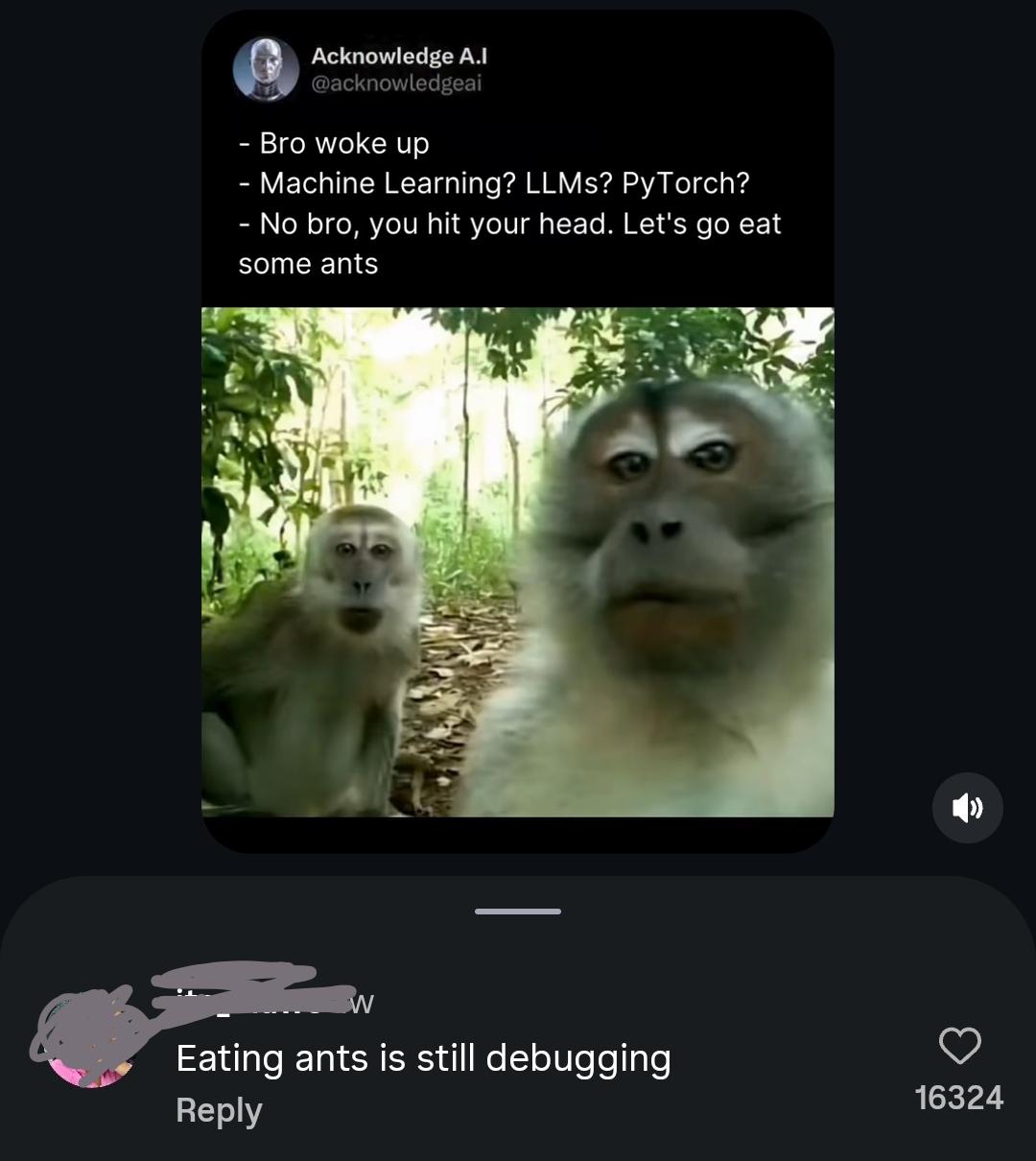Screen dimensions: 1036x1161
Task: Tap the monkey video to pause
Action: [x=517, y=561]
